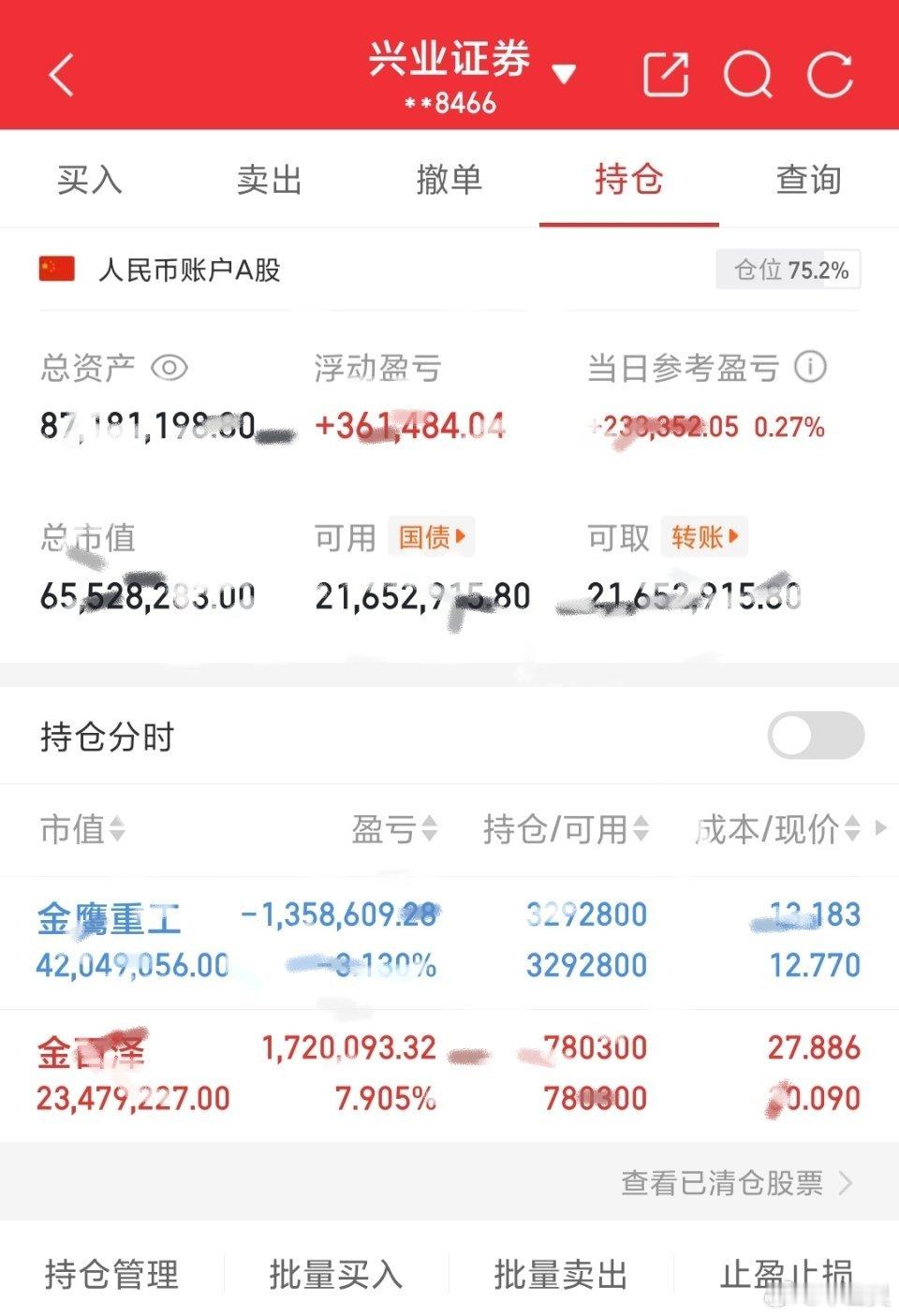Tap the China flag icon beside 人民币账户A股

pos(56,270)
